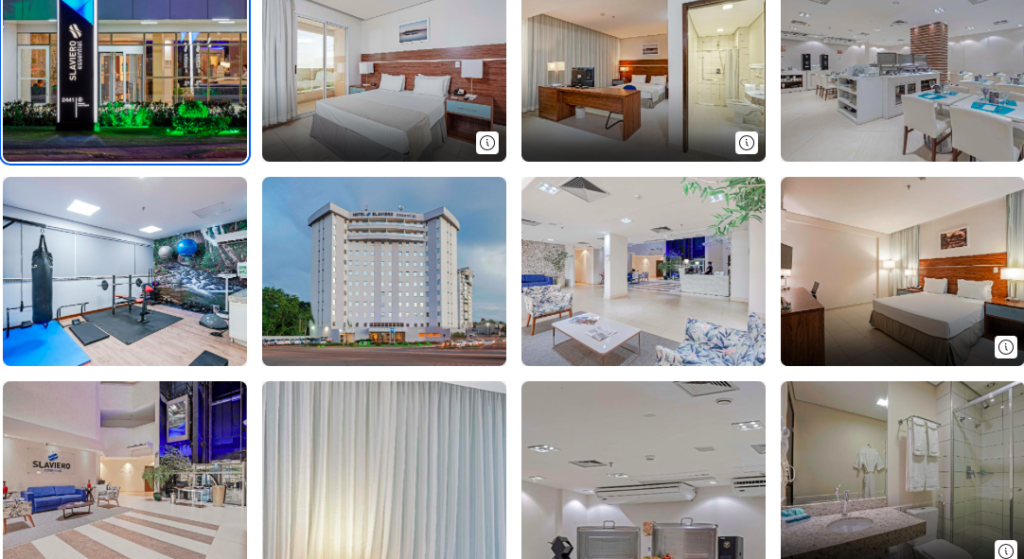Viewport: 1024px width, 559px height.
Task: Show info for red headboard bedroom photo
Action: point(487,143)
